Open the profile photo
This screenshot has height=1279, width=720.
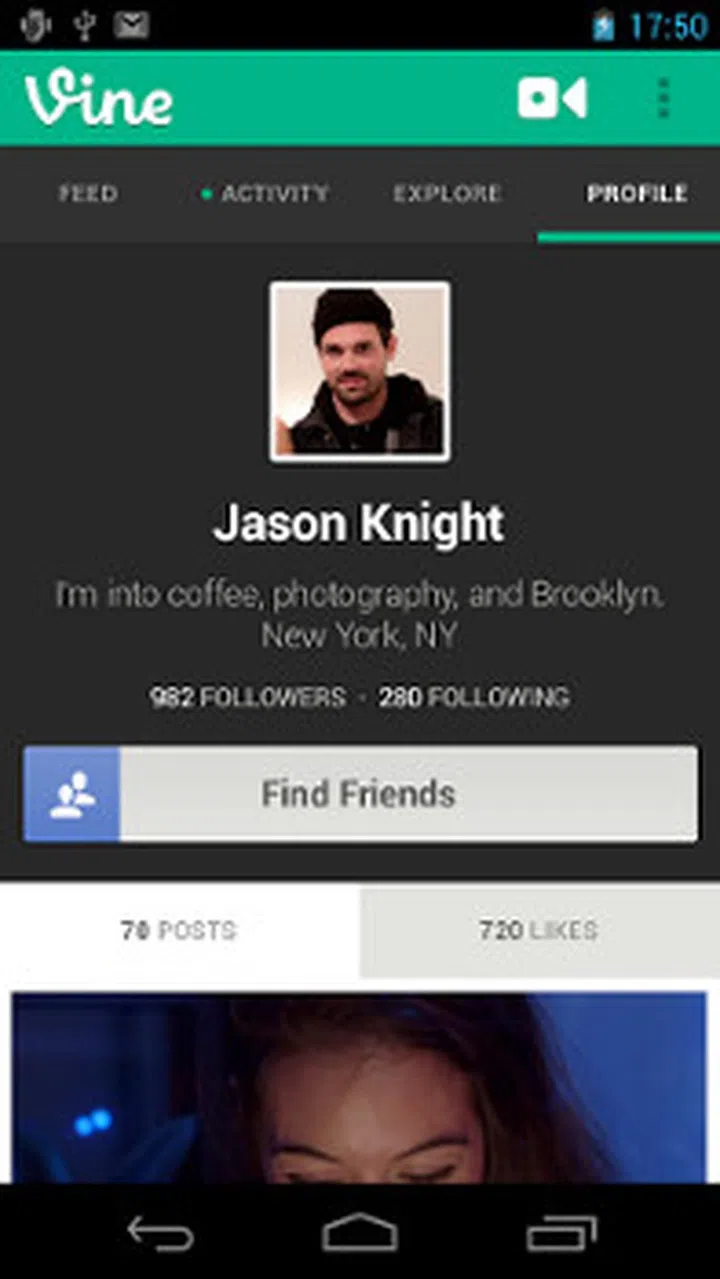coord(360,372)
